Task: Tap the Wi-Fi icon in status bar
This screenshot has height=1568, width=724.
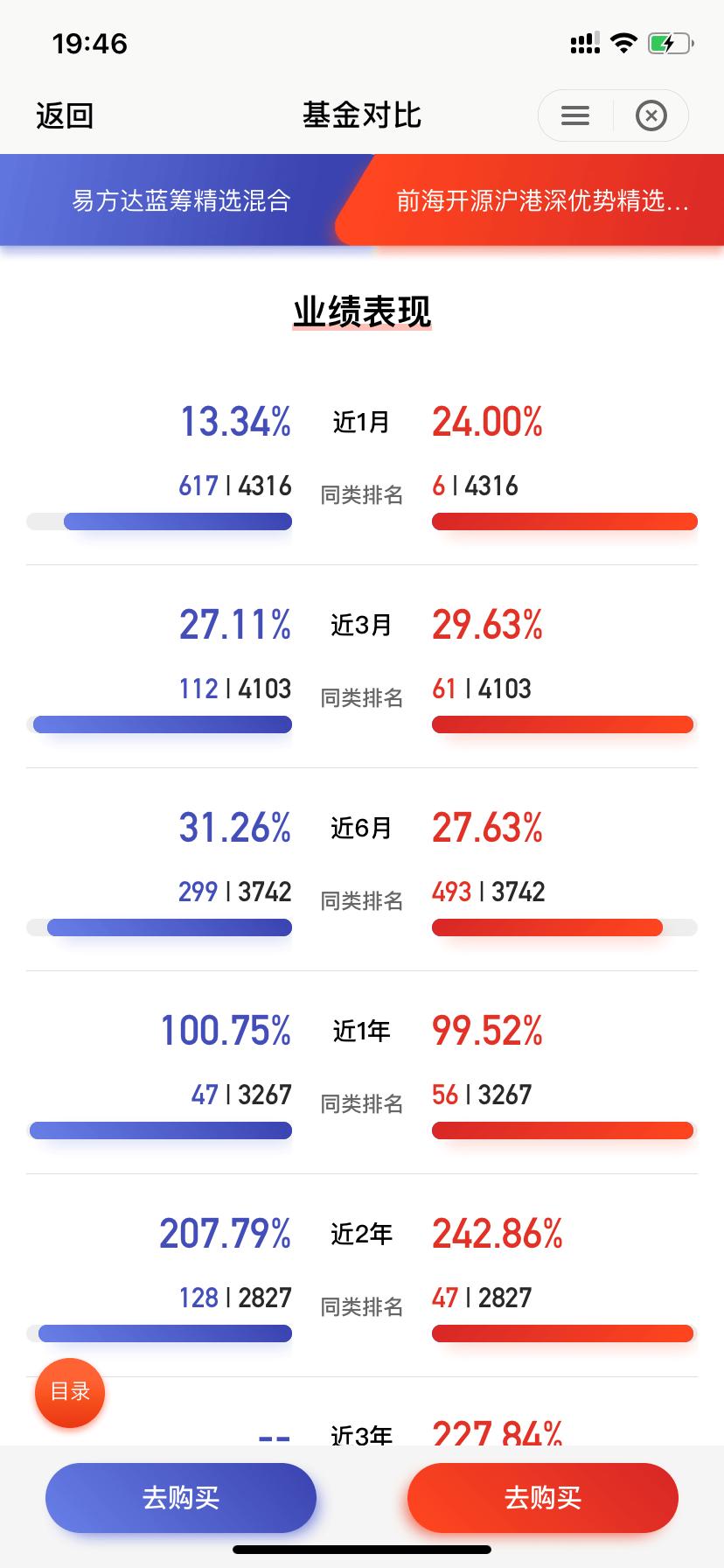Action: [x=623, y=42]
